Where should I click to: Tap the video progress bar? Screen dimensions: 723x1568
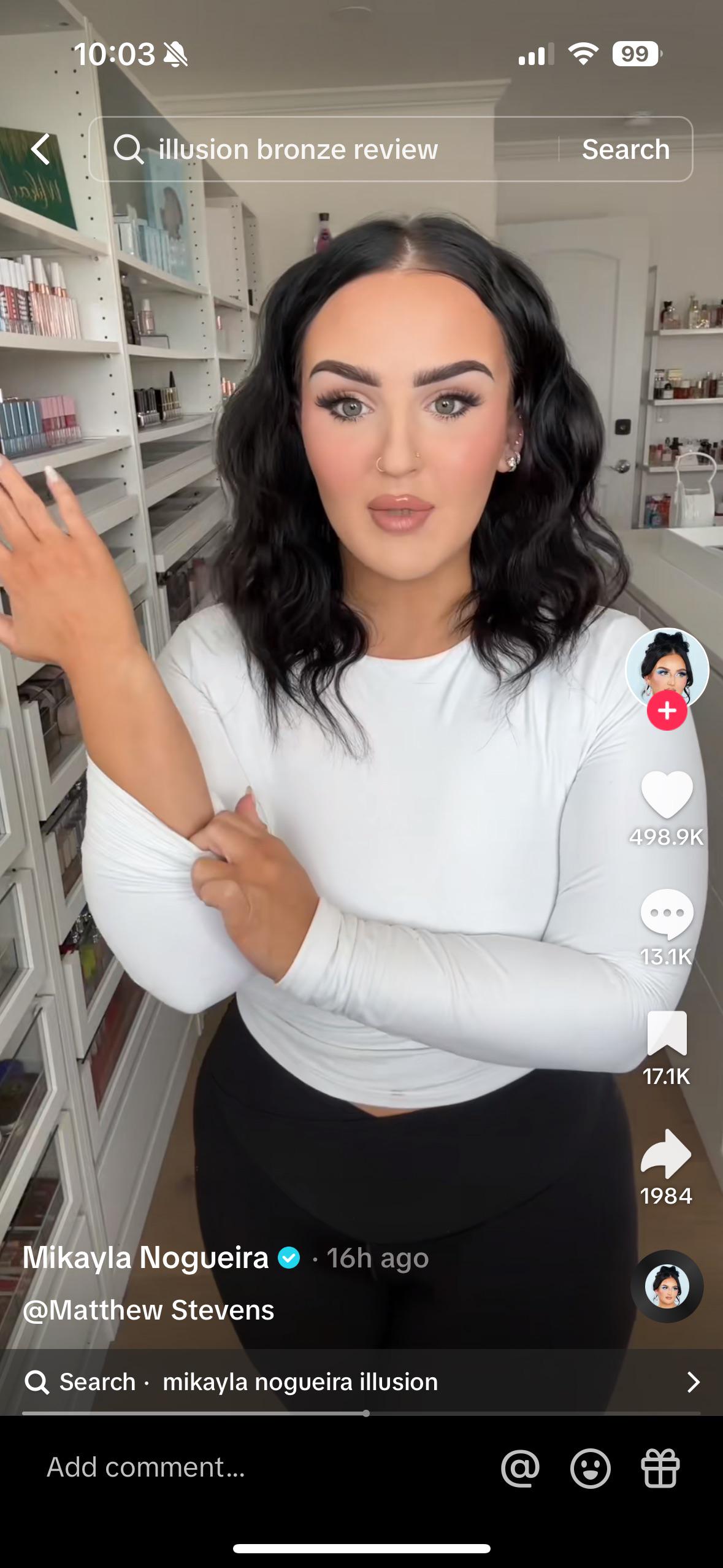[361, 1413]
